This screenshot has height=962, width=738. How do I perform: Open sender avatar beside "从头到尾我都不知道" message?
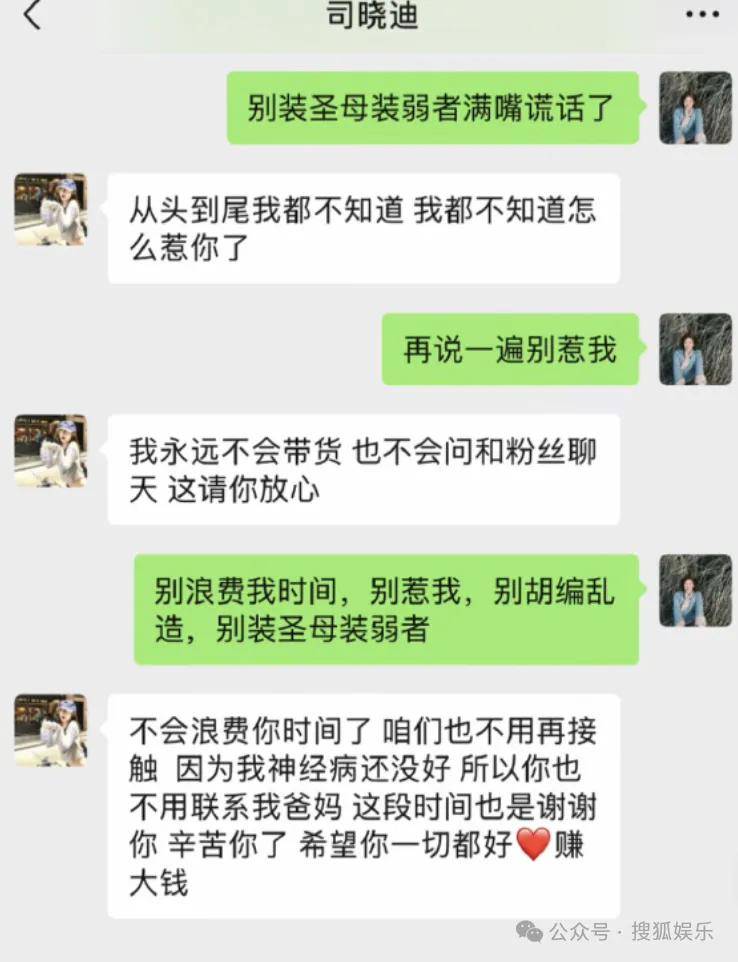[x=50, y=209]
